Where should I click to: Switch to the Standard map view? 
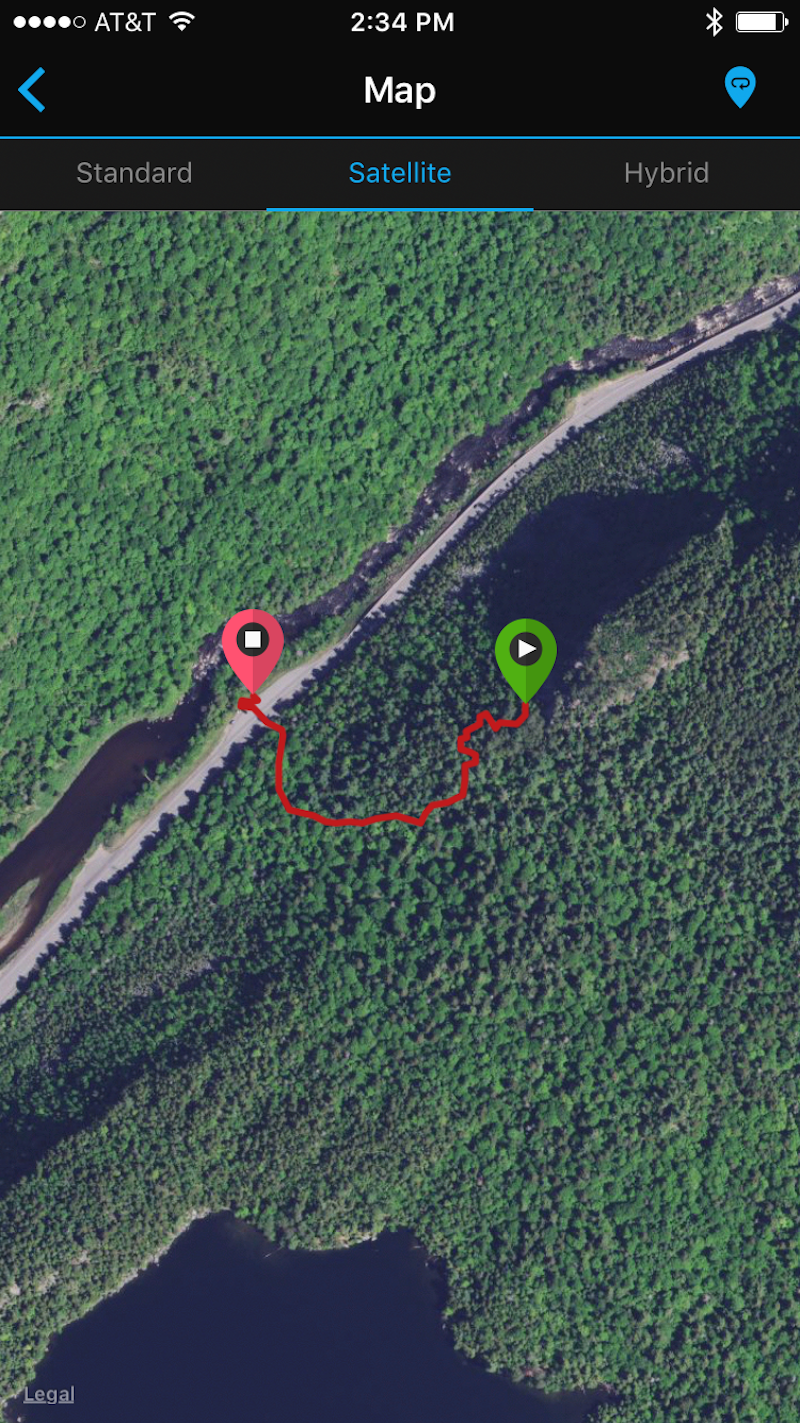[x=134, y=173]
